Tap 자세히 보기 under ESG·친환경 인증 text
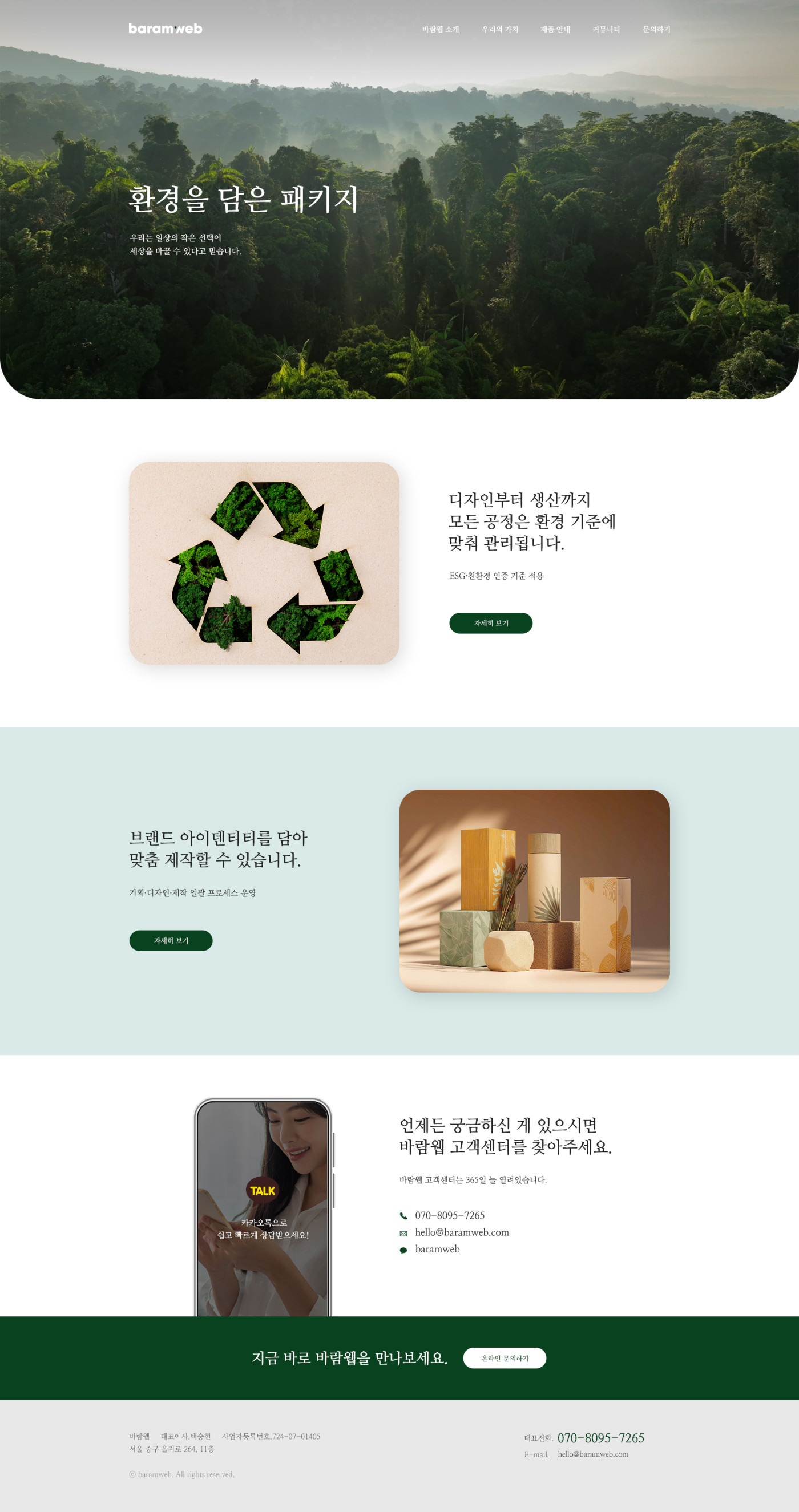799x1512 pixels. click(490, 624)
